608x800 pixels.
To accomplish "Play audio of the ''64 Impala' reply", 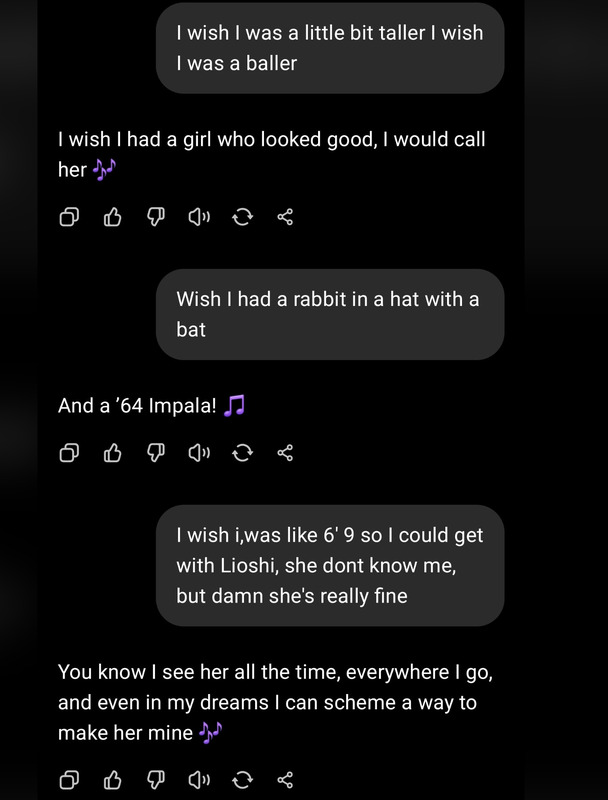I will (198, 453).
